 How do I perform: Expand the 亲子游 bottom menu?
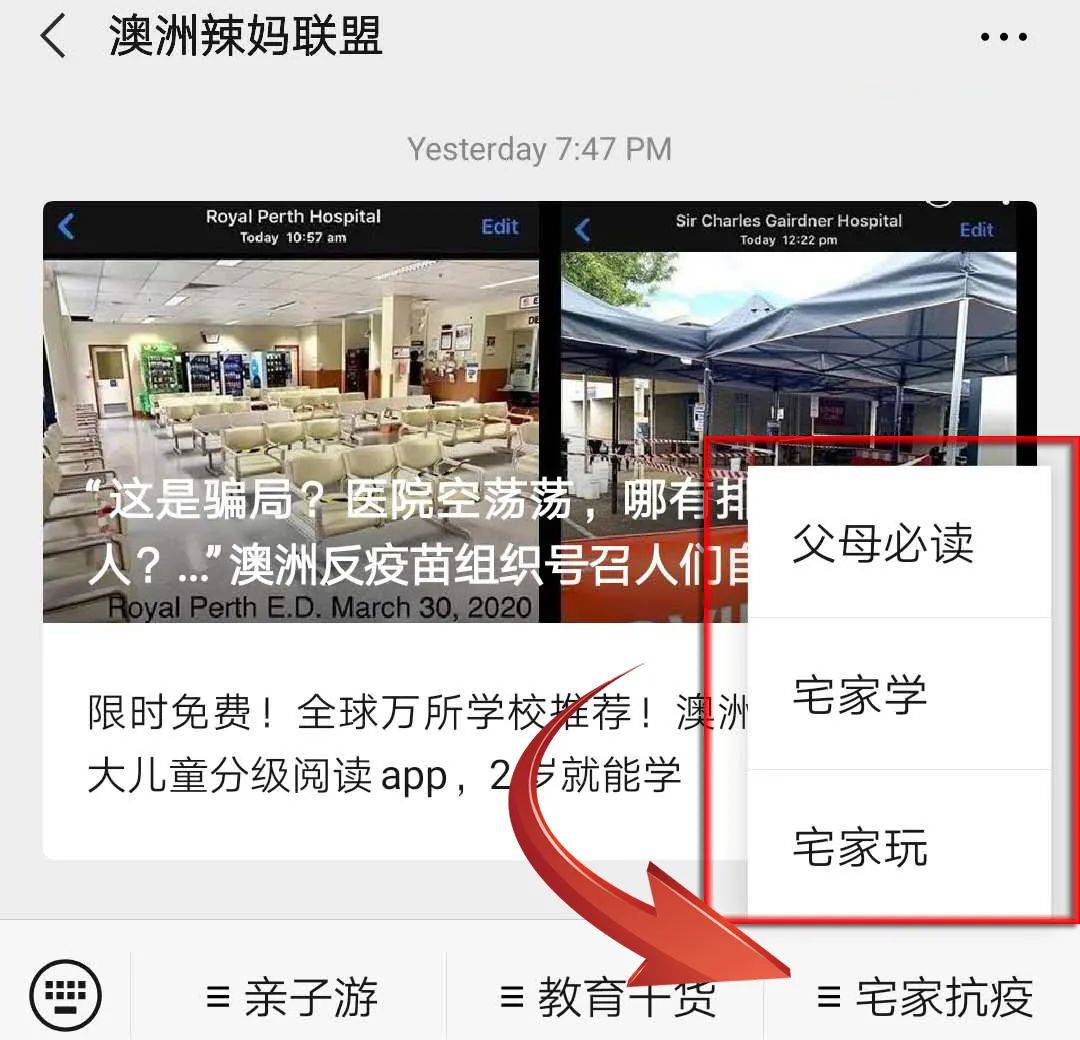(x=291, y=997)
